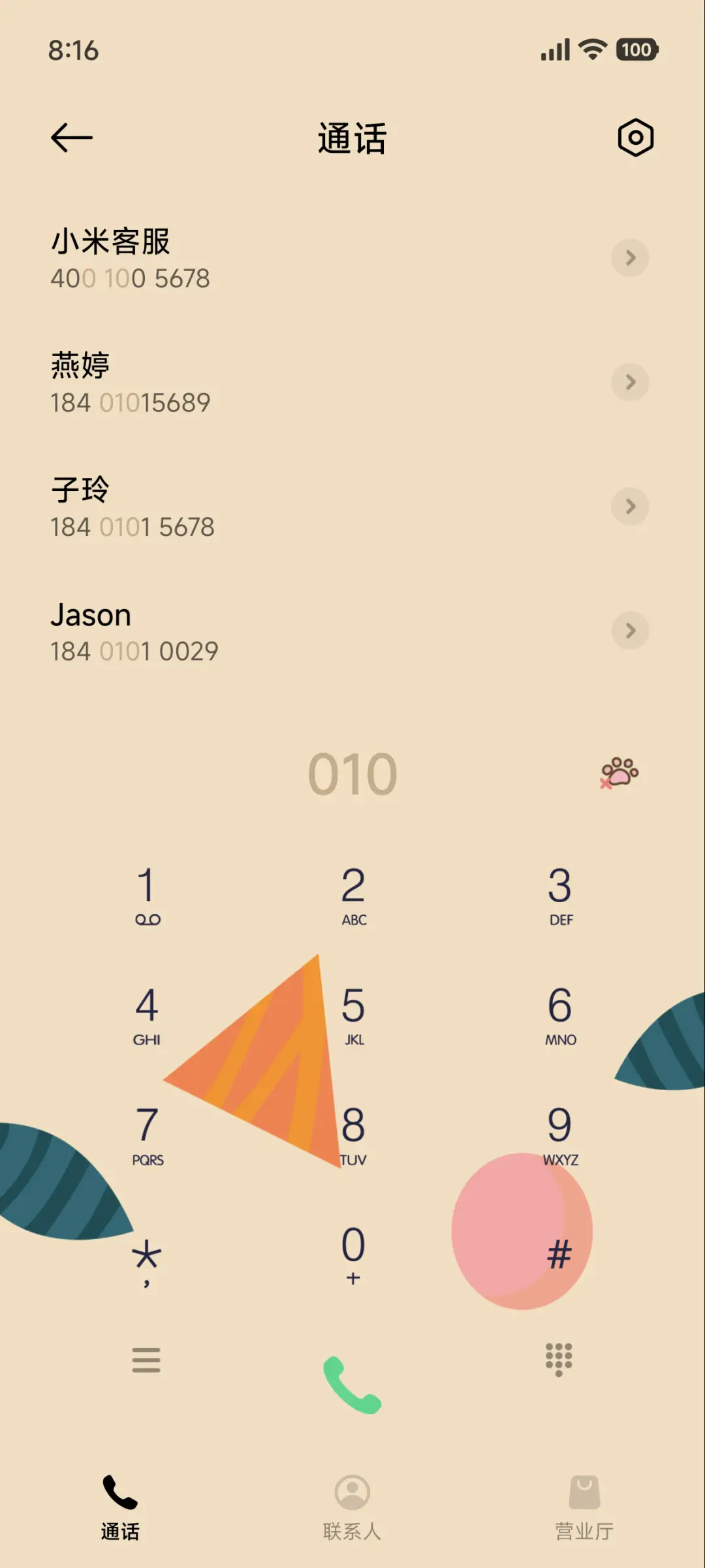Open the dialer settings icon
The image size is (705, 1568).
[635, 137]
